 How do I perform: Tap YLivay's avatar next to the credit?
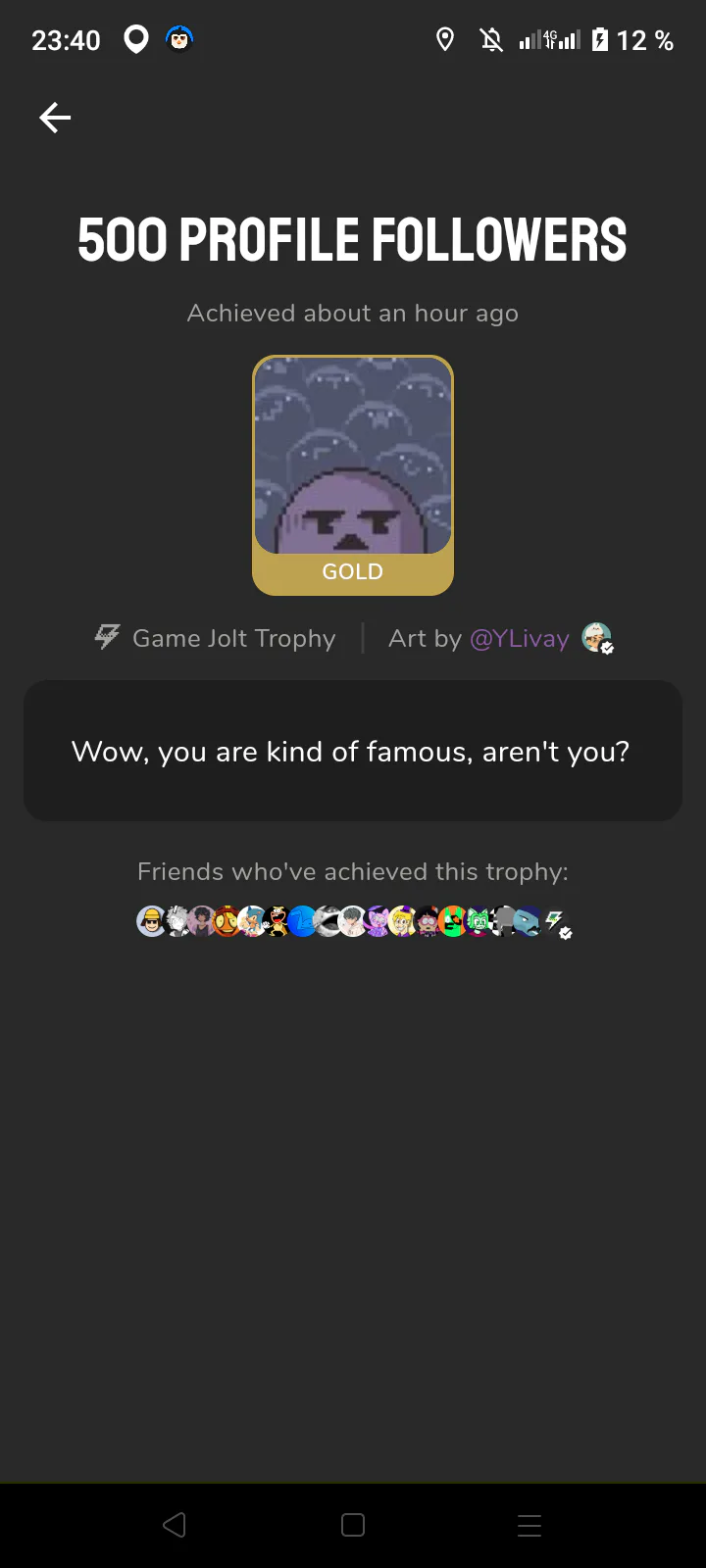point(597,638)
